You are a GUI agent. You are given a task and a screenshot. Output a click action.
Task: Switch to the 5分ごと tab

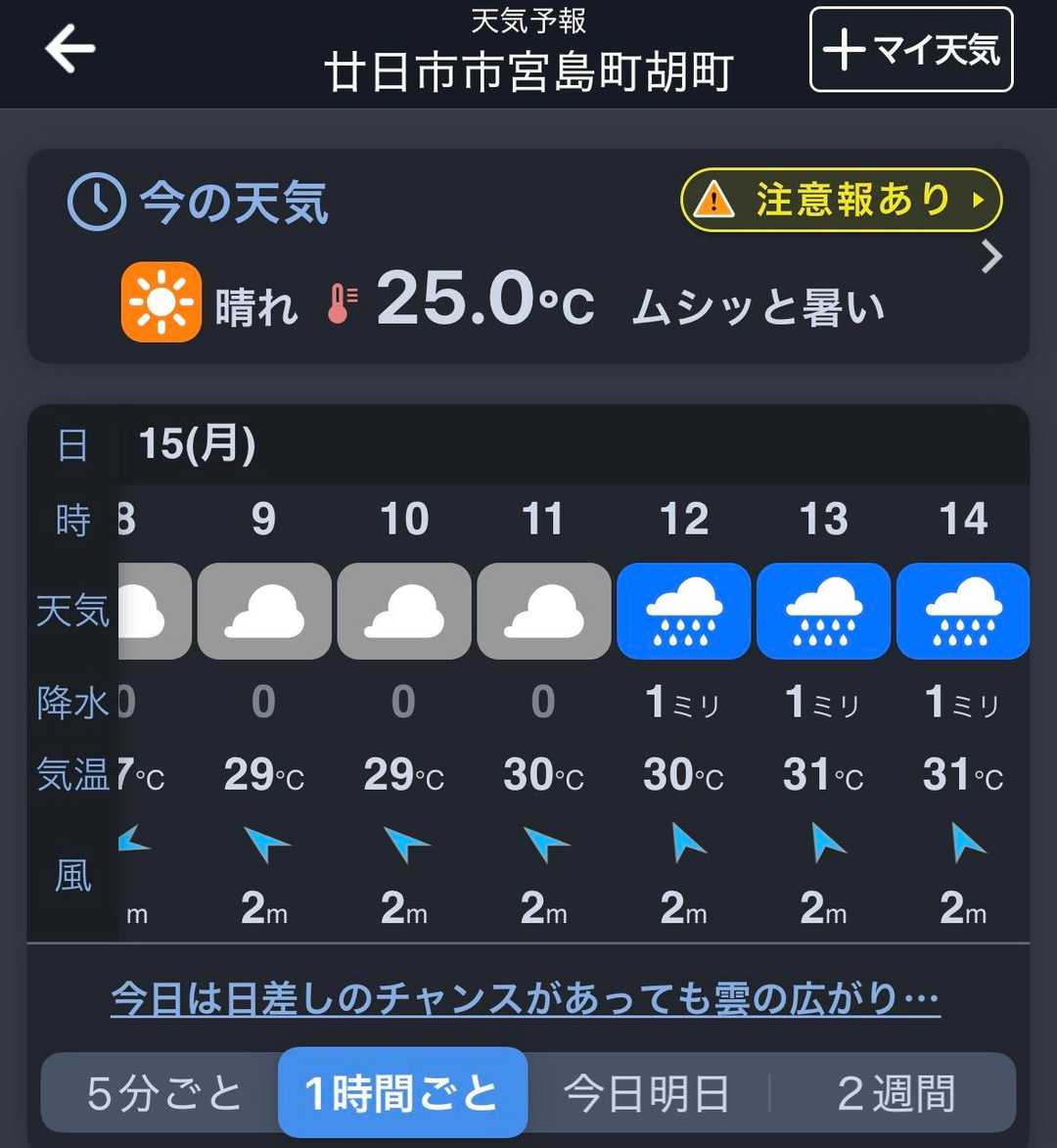point(163,1092)
